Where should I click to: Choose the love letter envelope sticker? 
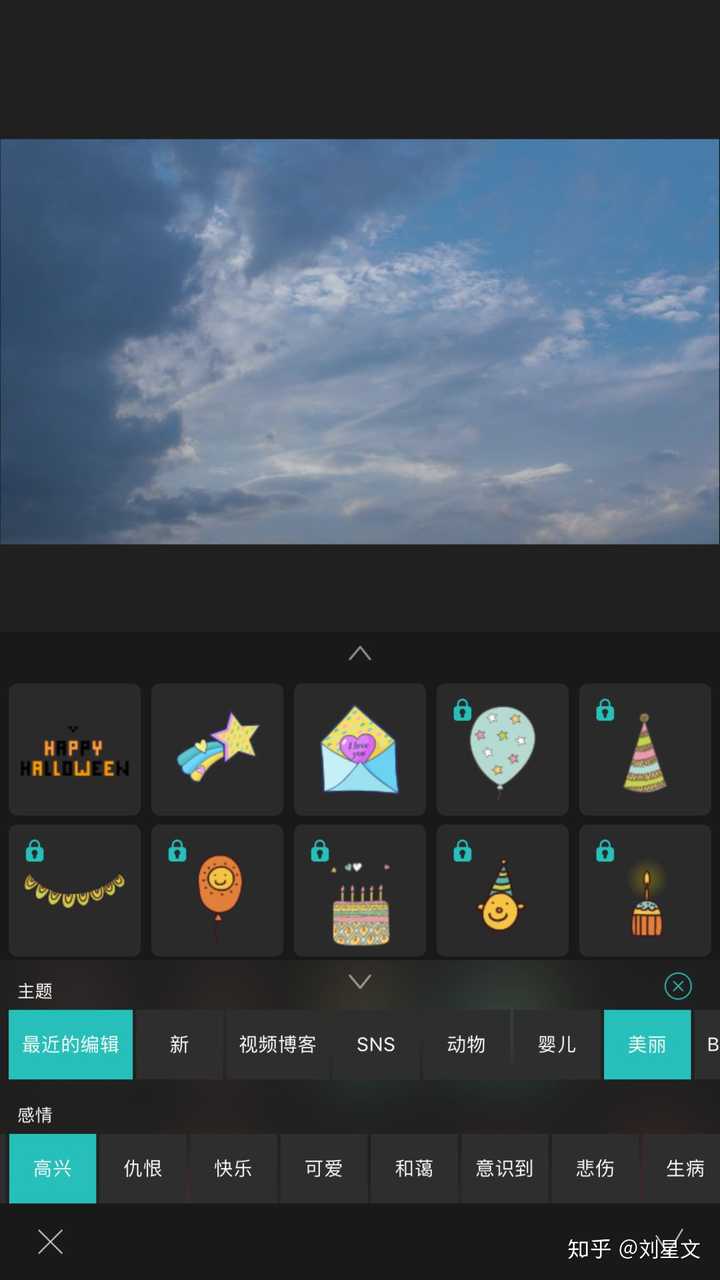point(360,749)
